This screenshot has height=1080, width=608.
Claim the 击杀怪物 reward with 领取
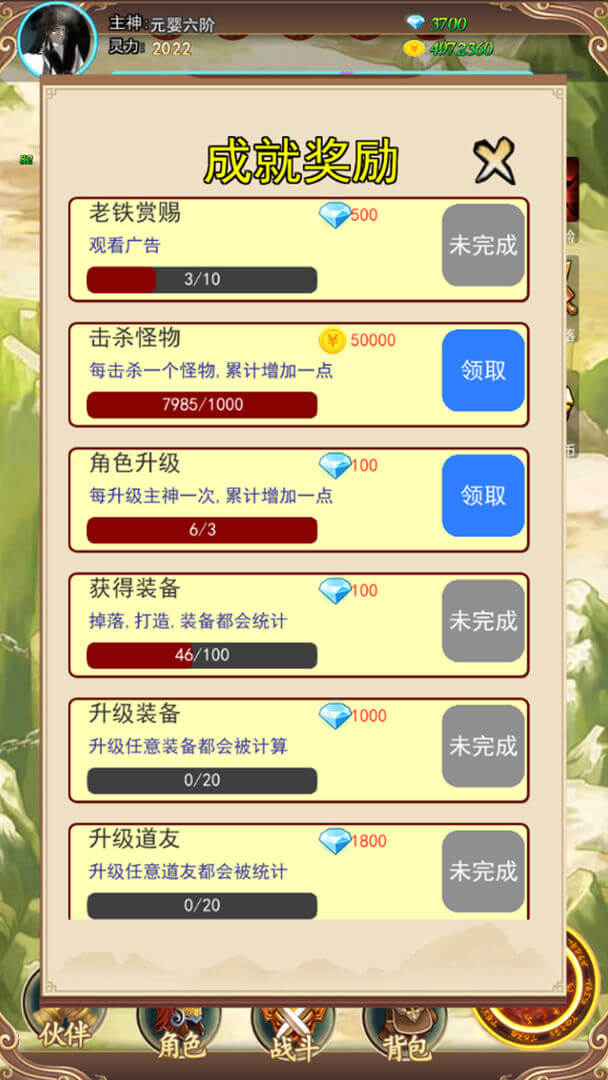pos(483,370)
